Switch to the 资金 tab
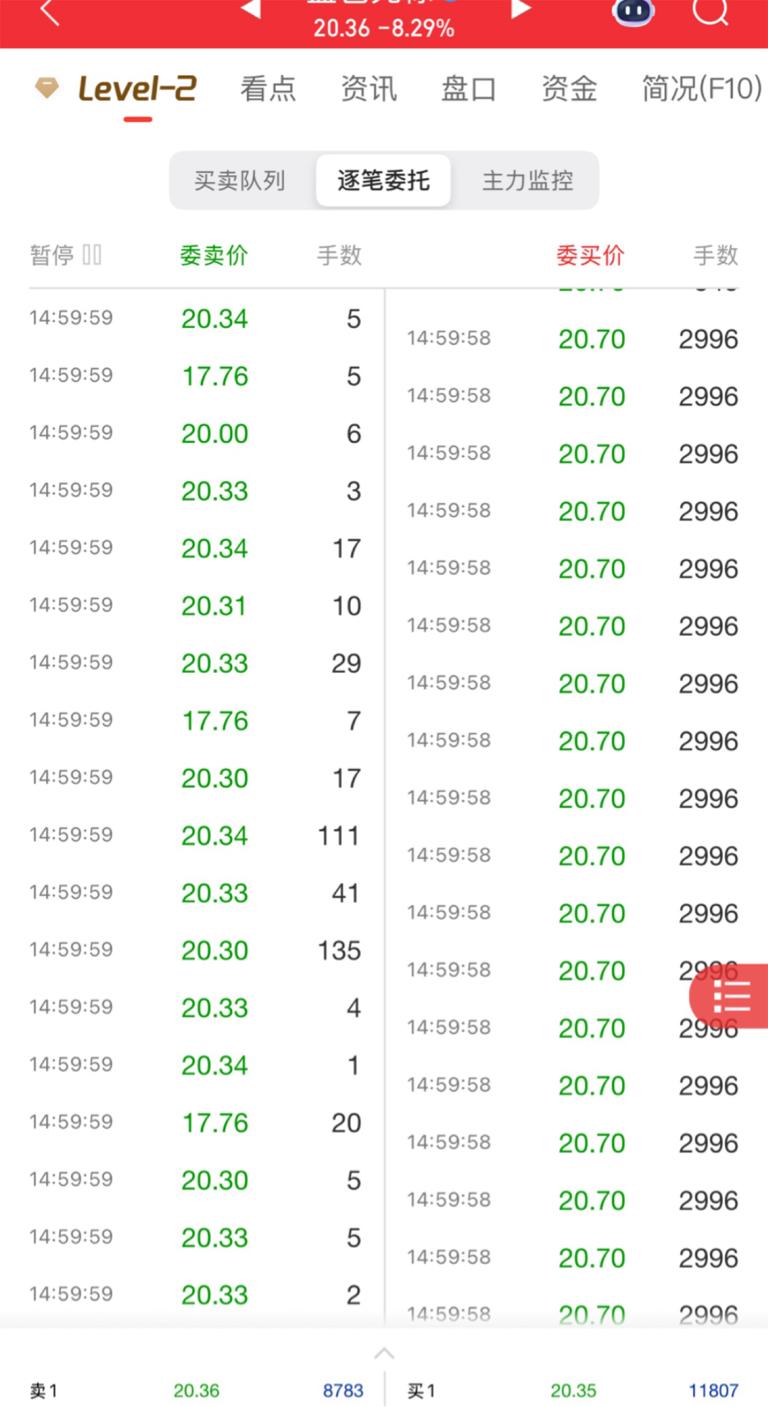Screen dimensions: 768x1407 point(569,89)
